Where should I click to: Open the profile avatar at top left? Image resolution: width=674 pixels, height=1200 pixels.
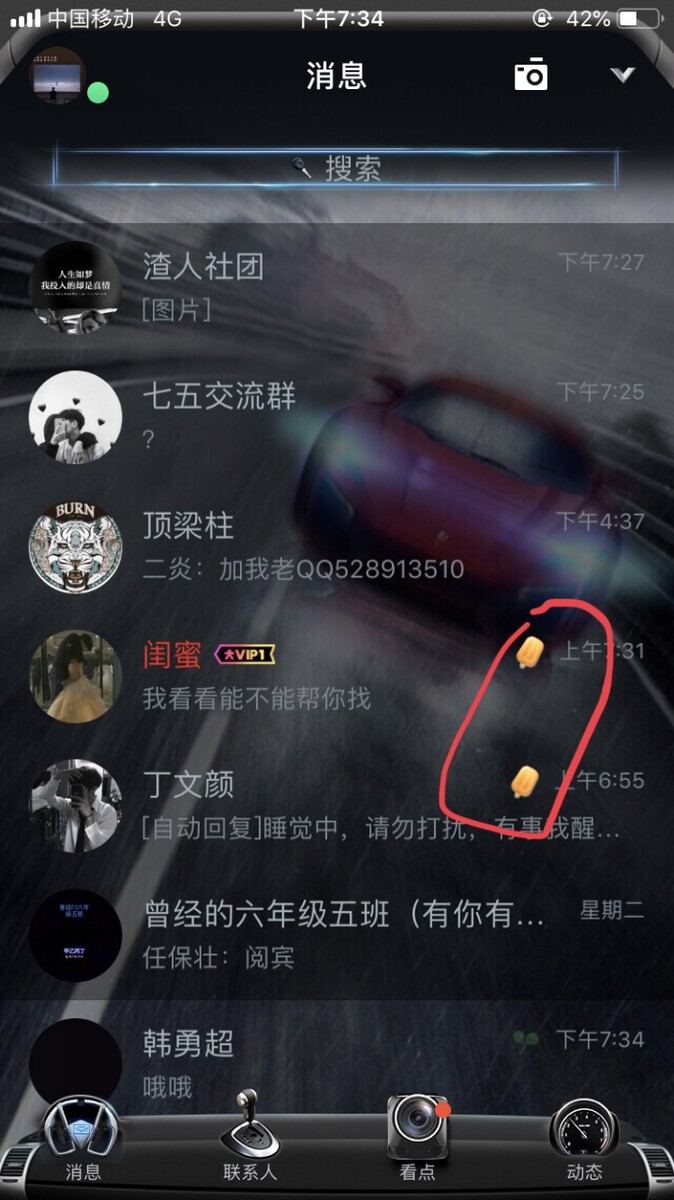[x=57, y=76]
